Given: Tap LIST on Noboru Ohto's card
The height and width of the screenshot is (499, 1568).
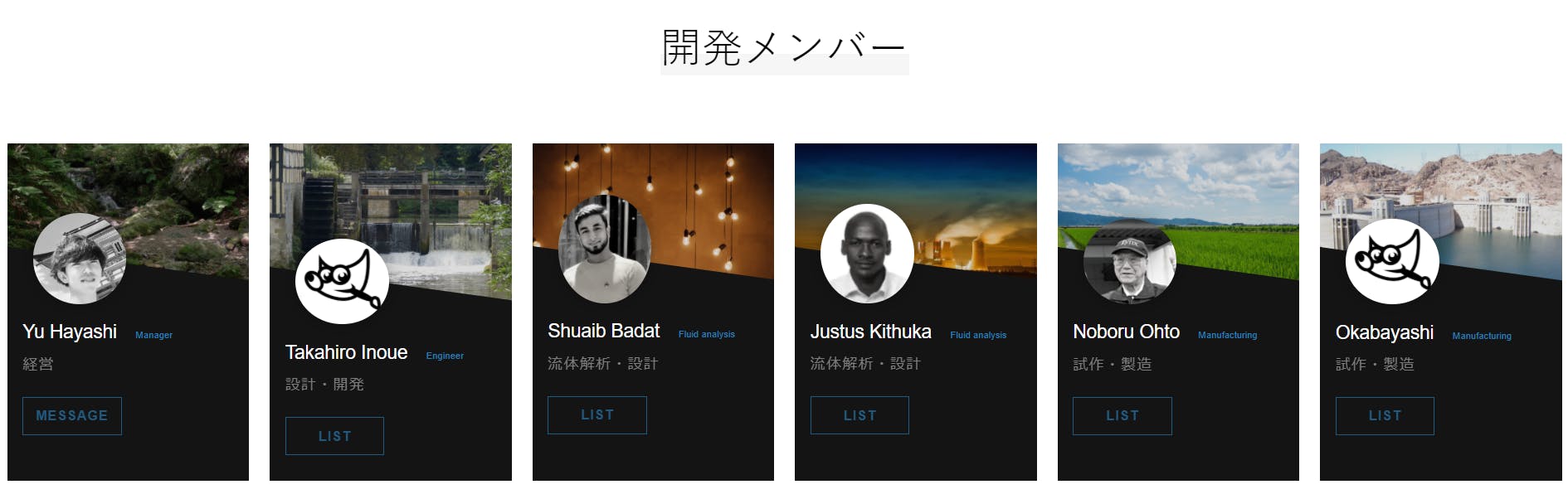Looking at the screenshot, I should pyautogui.click(x=1122, y=416).
